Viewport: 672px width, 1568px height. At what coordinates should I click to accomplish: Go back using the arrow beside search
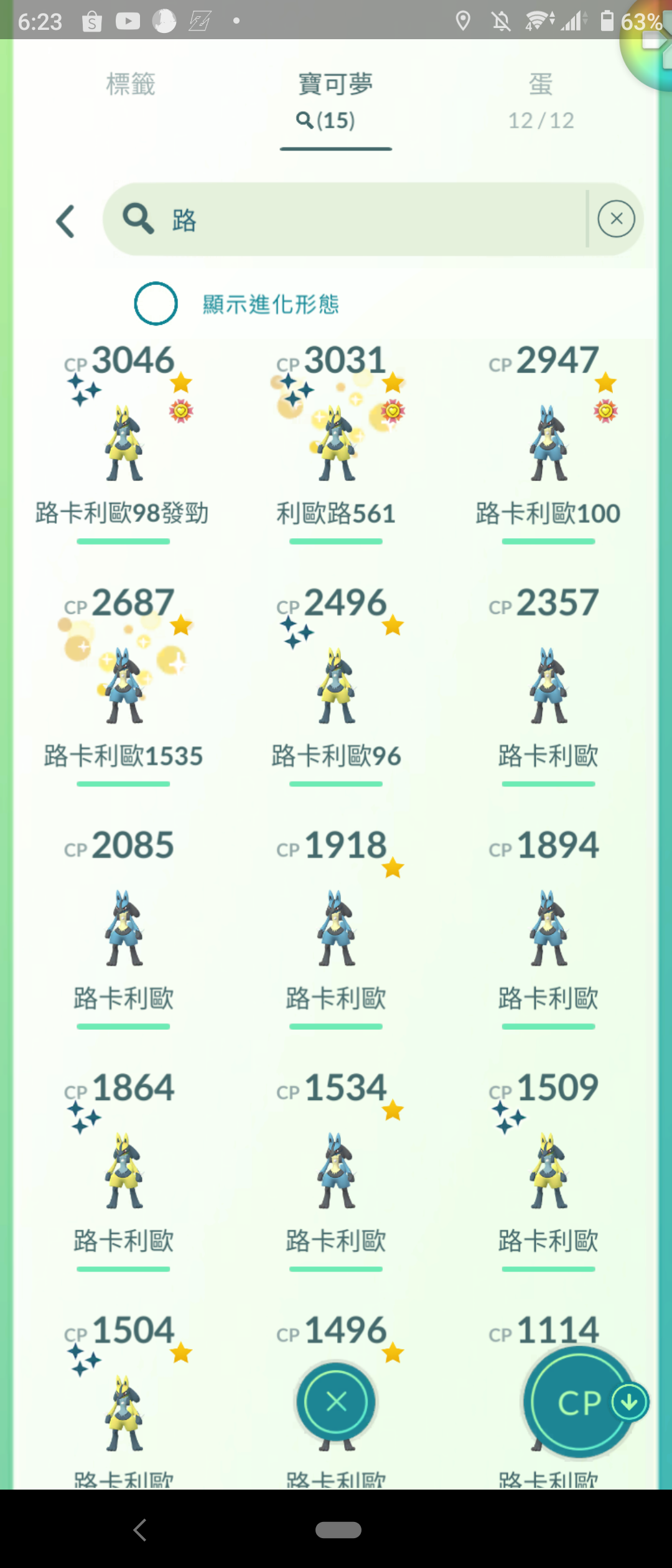tap(66, 221)
